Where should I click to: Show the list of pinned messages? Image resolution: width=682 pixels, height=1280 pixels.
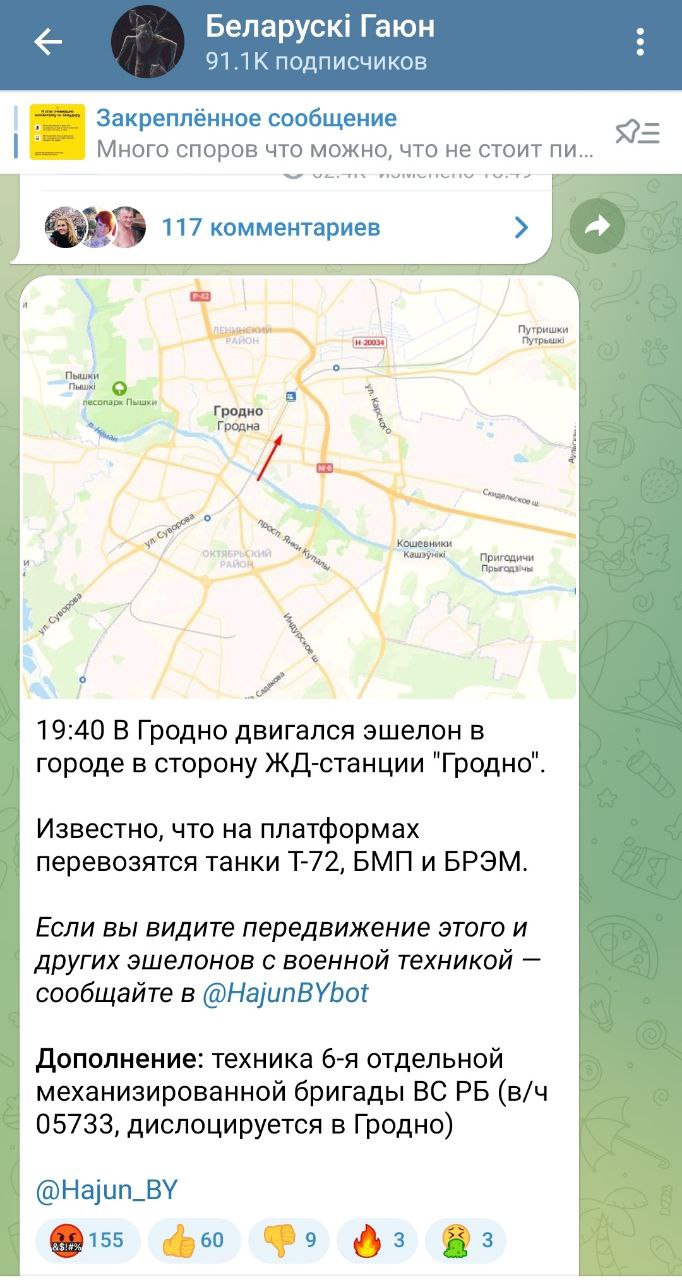(x=637, y=132)
